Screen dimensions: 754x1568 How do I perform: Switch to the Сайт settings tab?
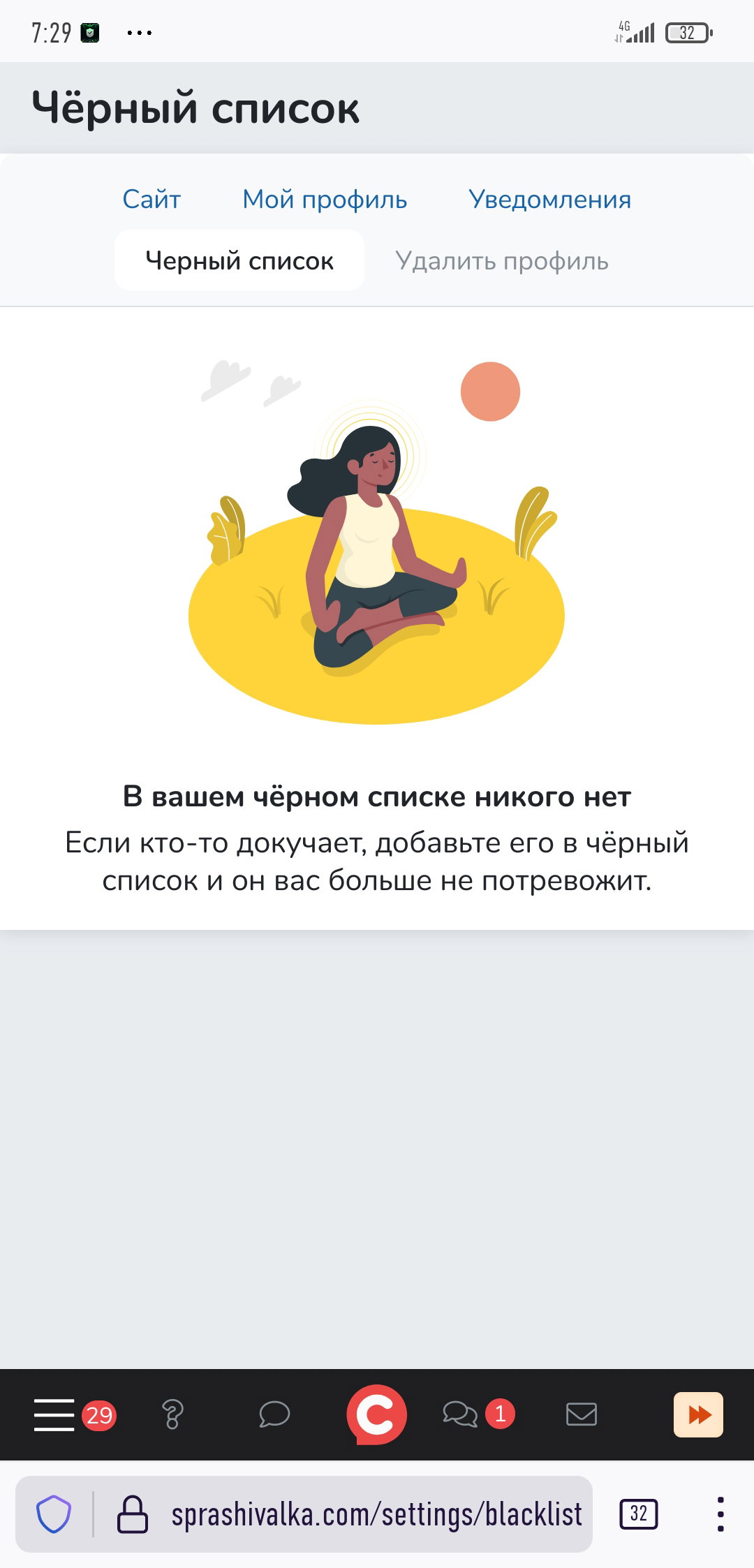[151, 200]
